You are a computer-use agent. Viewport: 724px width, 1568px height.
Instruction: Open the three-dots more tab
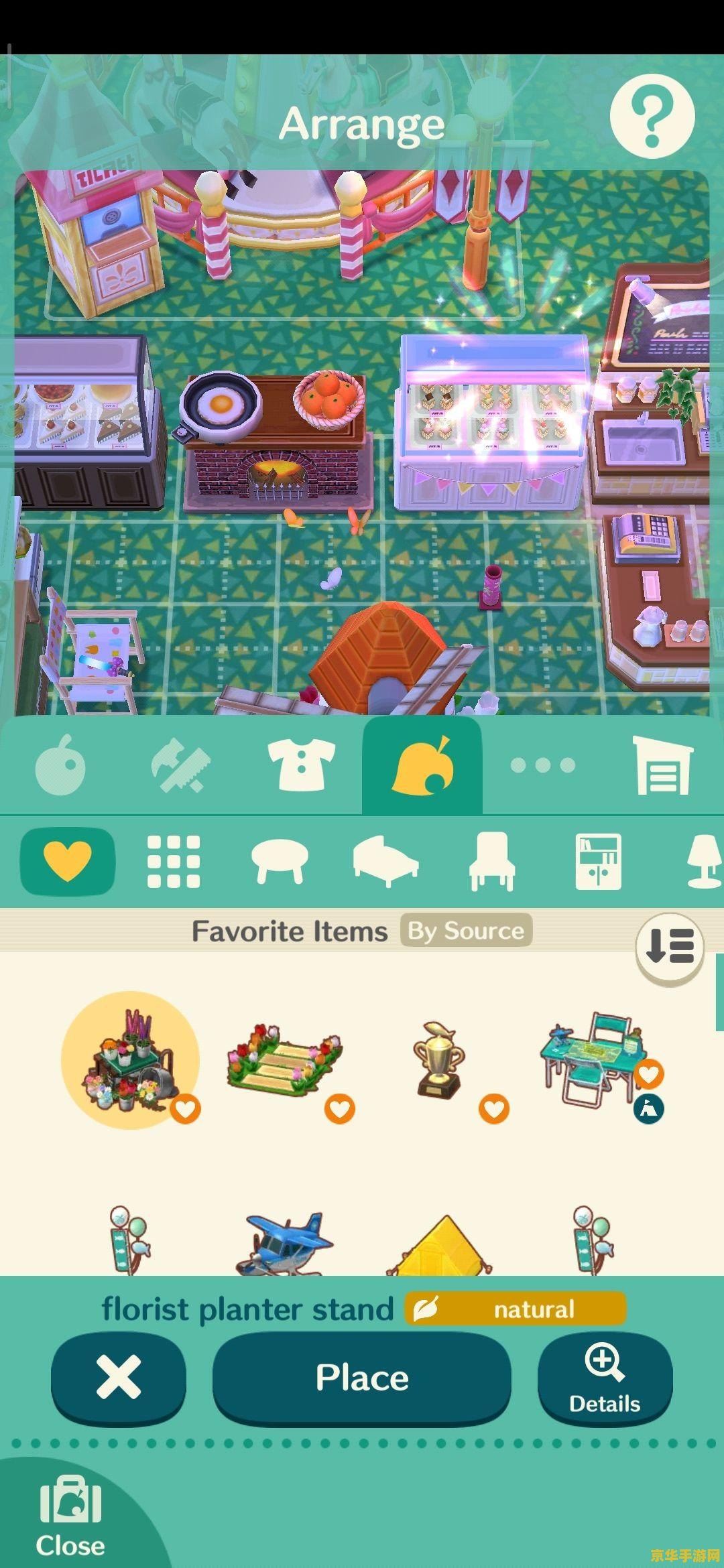click(542, 765)
